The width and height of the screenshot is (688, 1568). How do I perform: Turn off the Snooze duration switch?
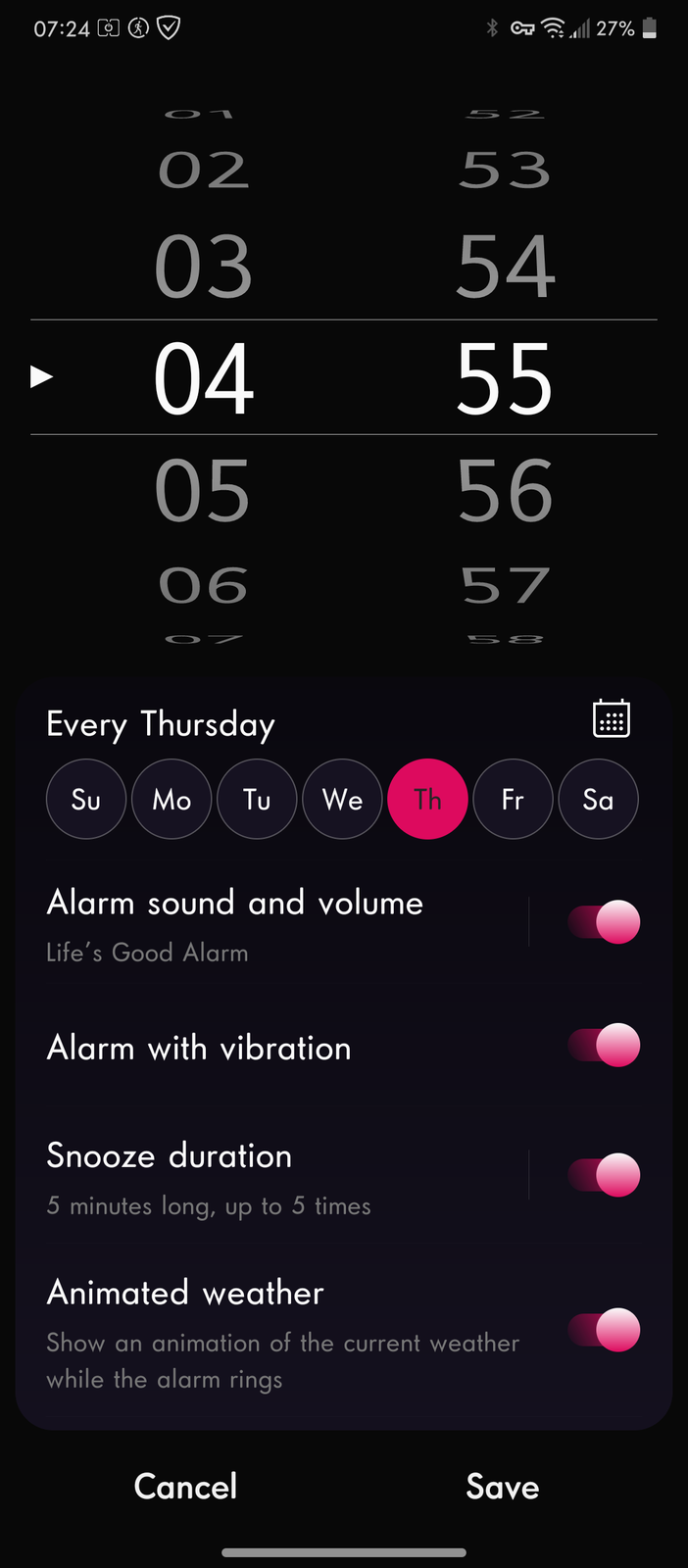pyautogui.click(x=604, y=1175)
